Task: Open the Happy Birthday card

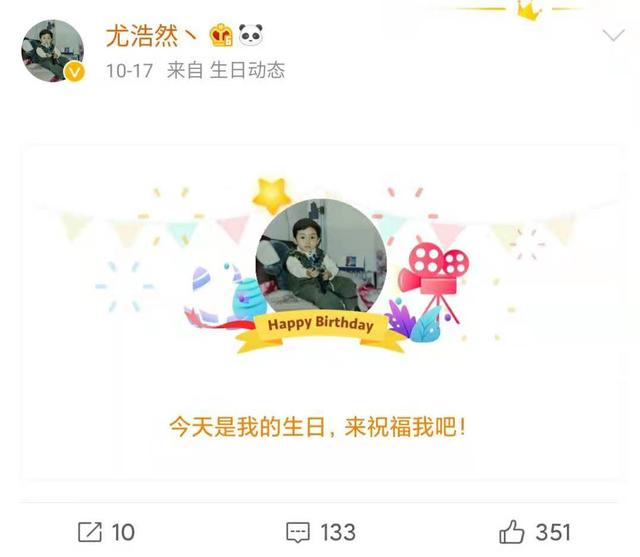Action: pyautogui.click(x=320, y=310)
